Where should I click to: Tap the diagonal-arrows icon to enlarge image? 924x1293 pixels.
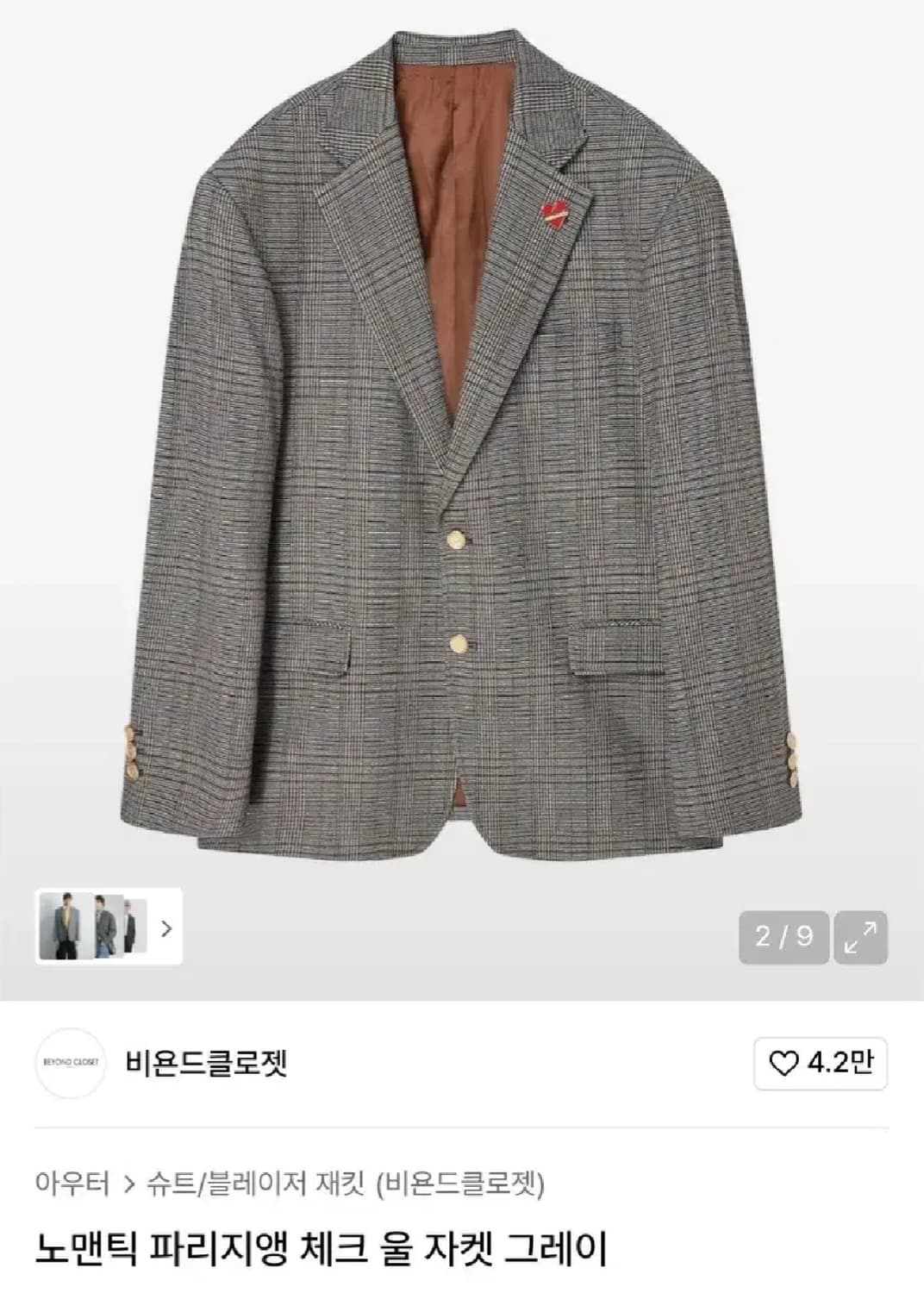859,937
